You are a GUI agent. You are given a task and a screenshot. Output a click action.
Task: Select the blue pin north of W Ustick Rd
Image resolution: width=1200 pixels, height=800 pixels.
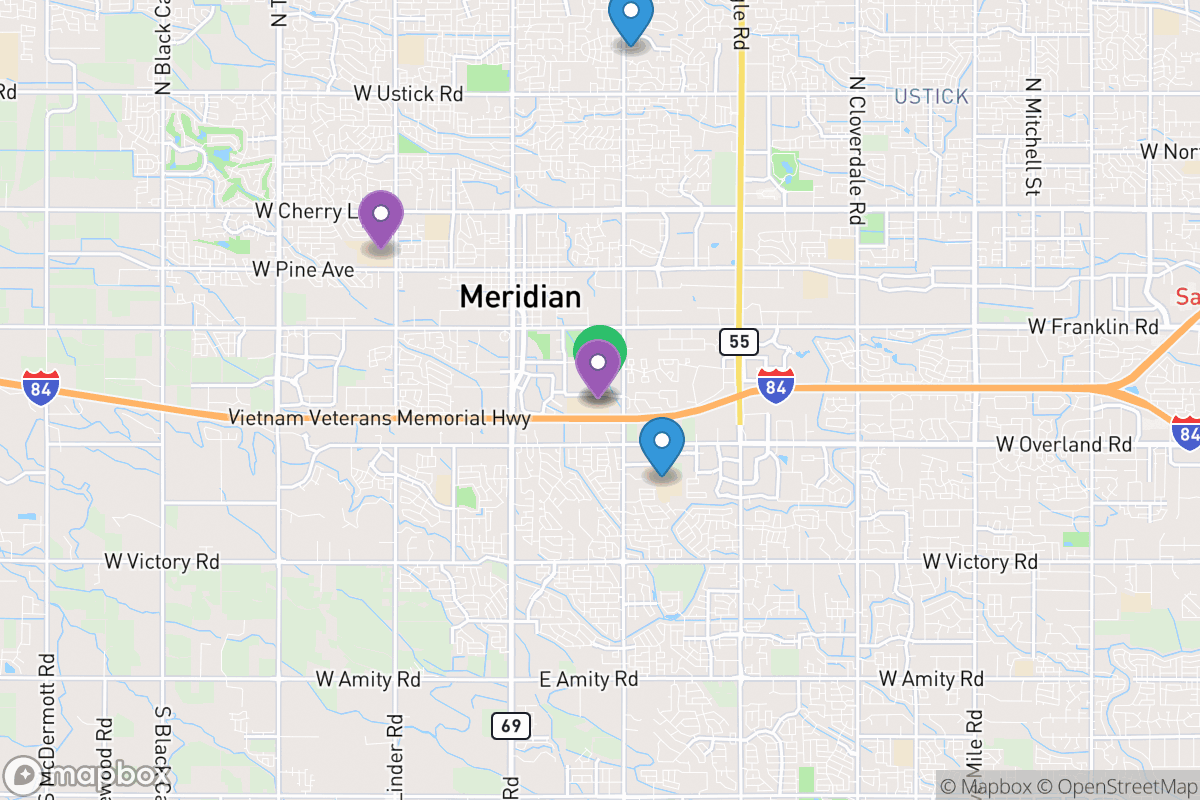pos(630,15)
